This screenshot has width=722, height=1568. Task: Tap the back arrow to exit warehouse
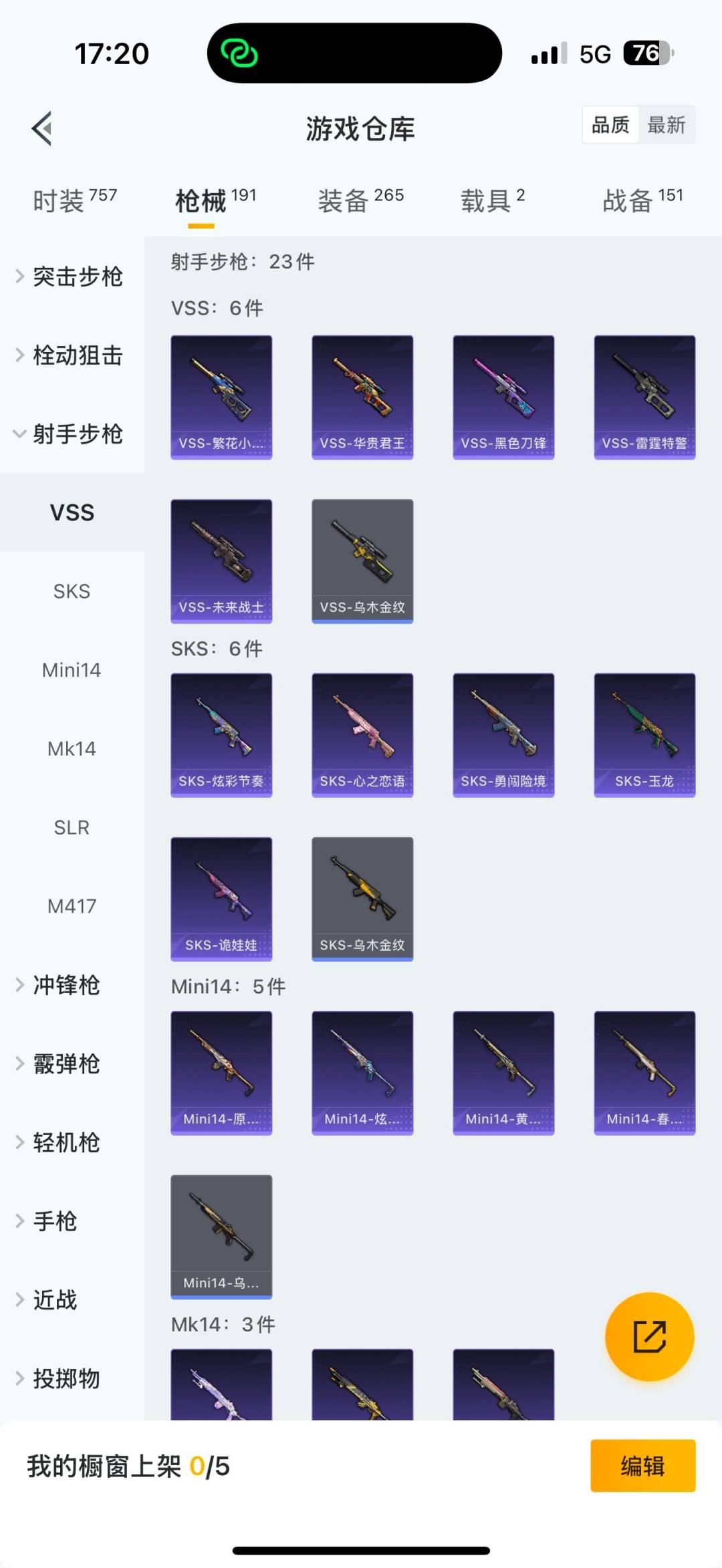tap(41, 127)
